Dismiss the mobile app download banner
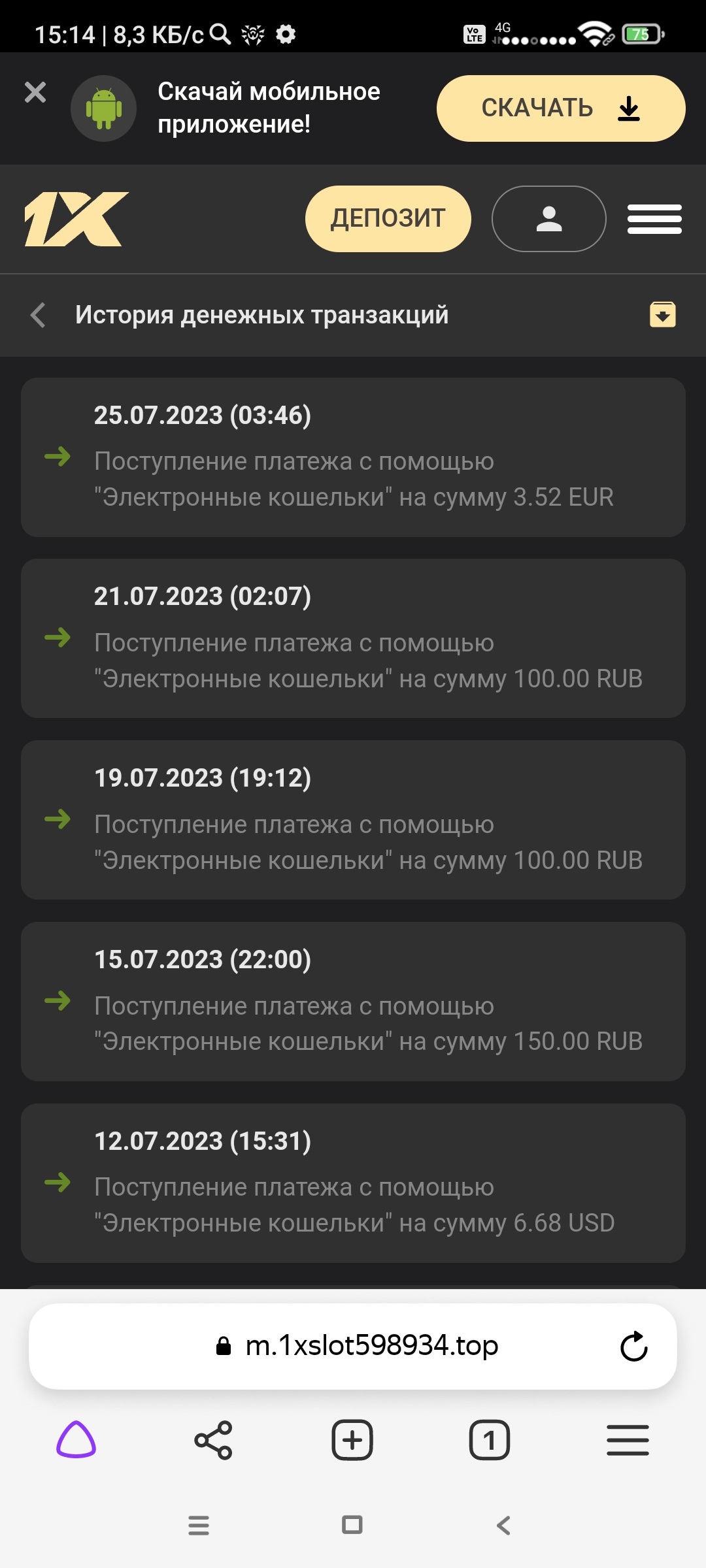This screenshot has width=706, height=1568. pyautogui.click(x=35, y=92)
